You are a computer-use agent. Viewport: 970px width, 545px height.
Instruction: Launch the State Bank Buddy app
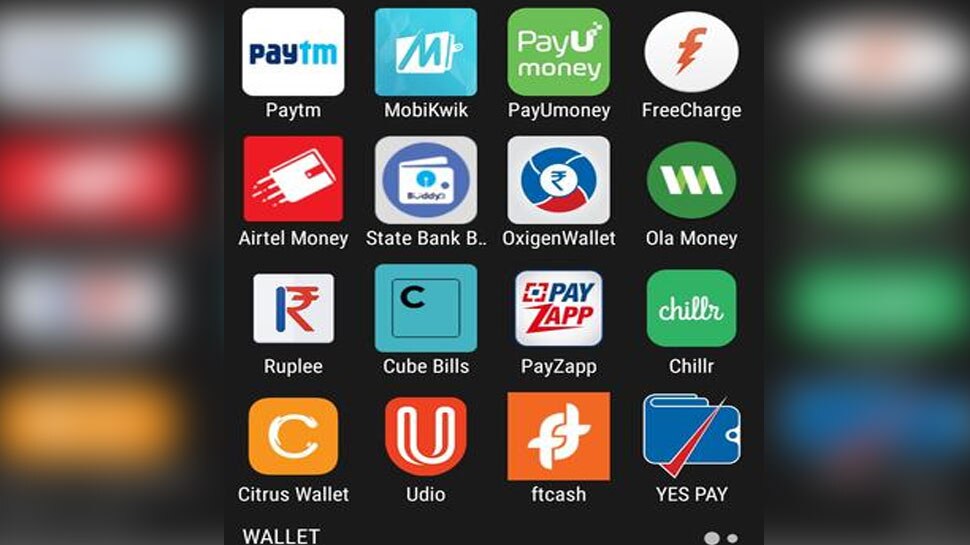426,180
